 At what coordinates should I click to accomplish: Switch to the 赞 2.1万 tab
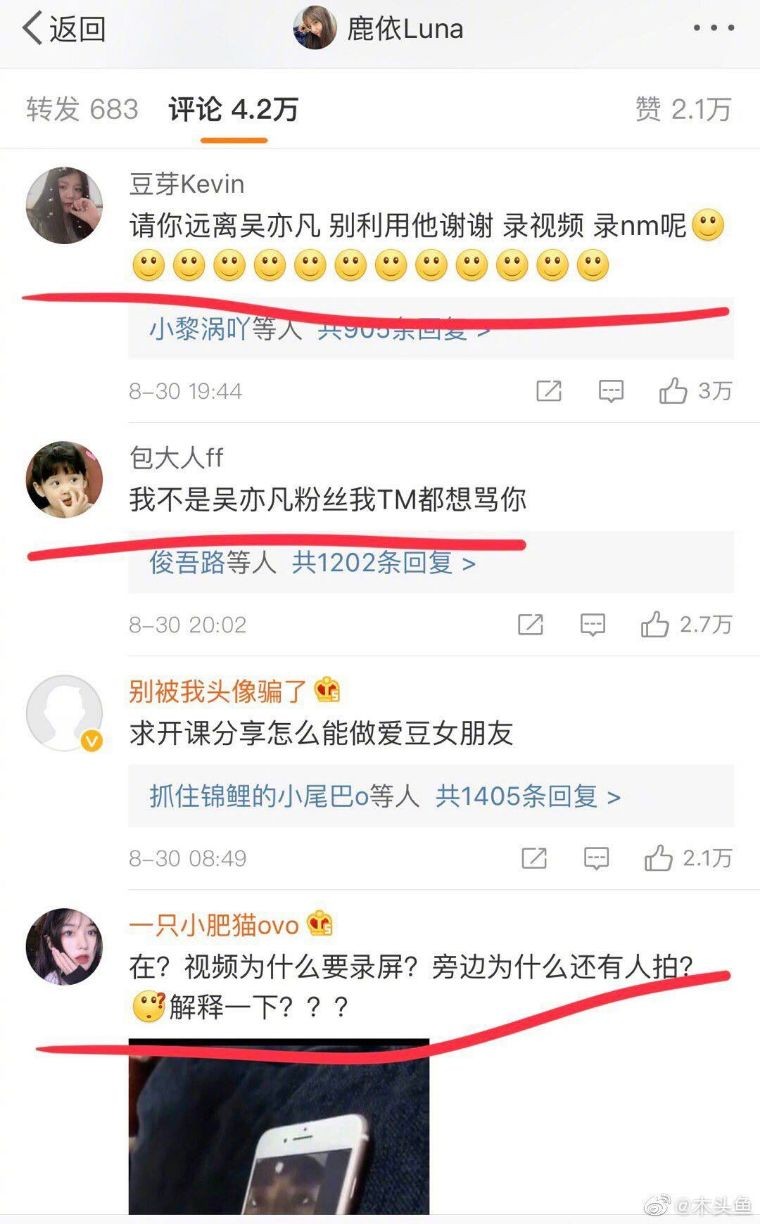click(683, 109)
